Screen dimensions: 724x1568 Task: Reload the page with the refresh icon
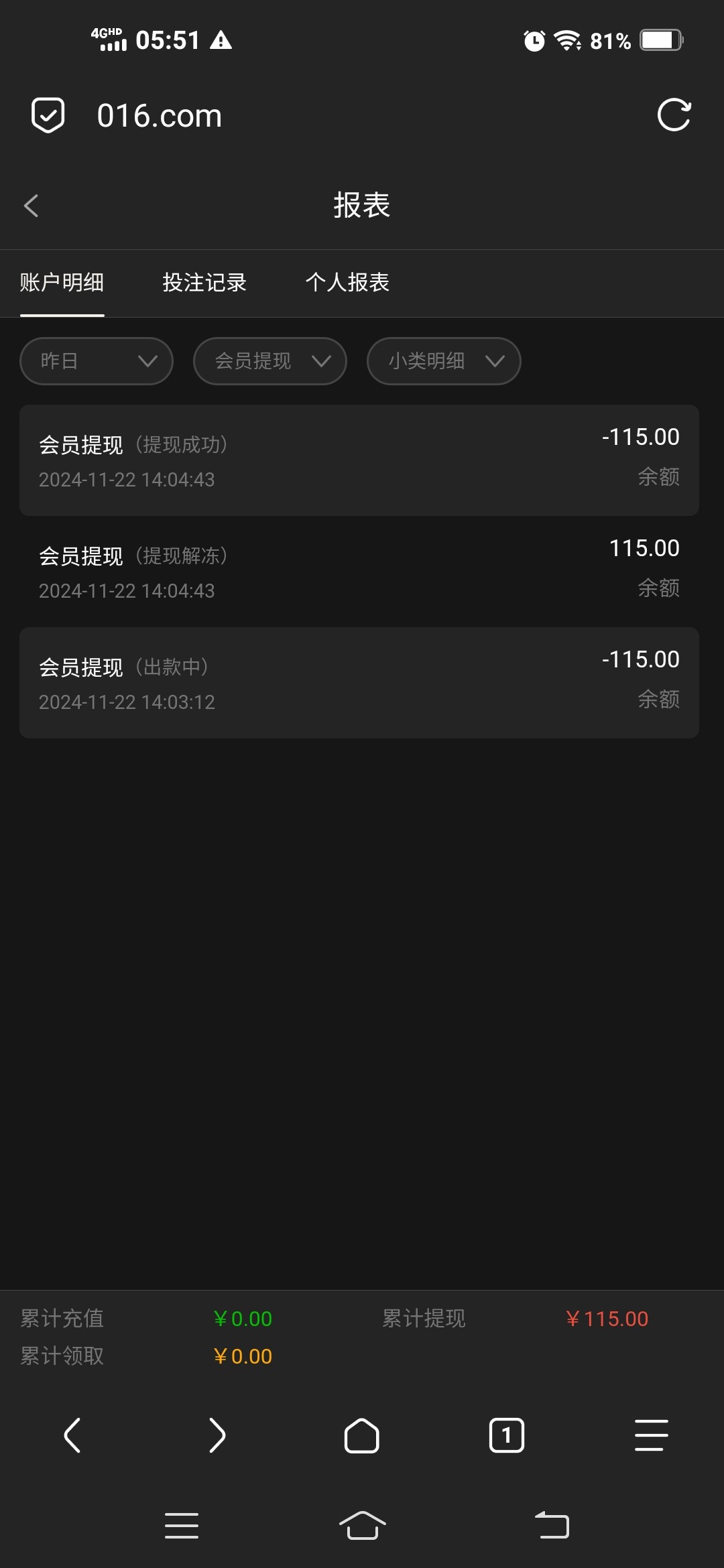coord(674,115)
